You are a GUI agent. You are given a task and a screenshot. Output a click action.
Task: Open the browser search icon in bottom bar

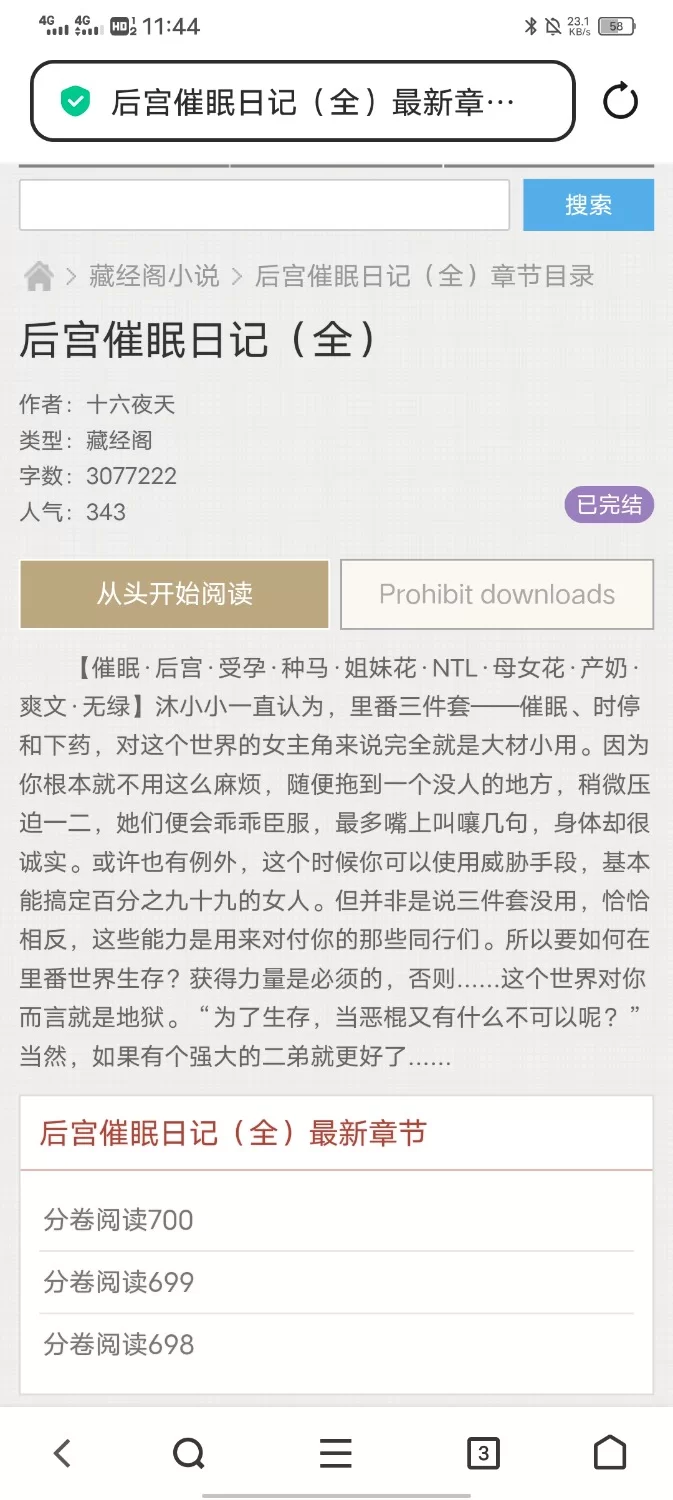pyautogui.click(x=188, y=1453)
